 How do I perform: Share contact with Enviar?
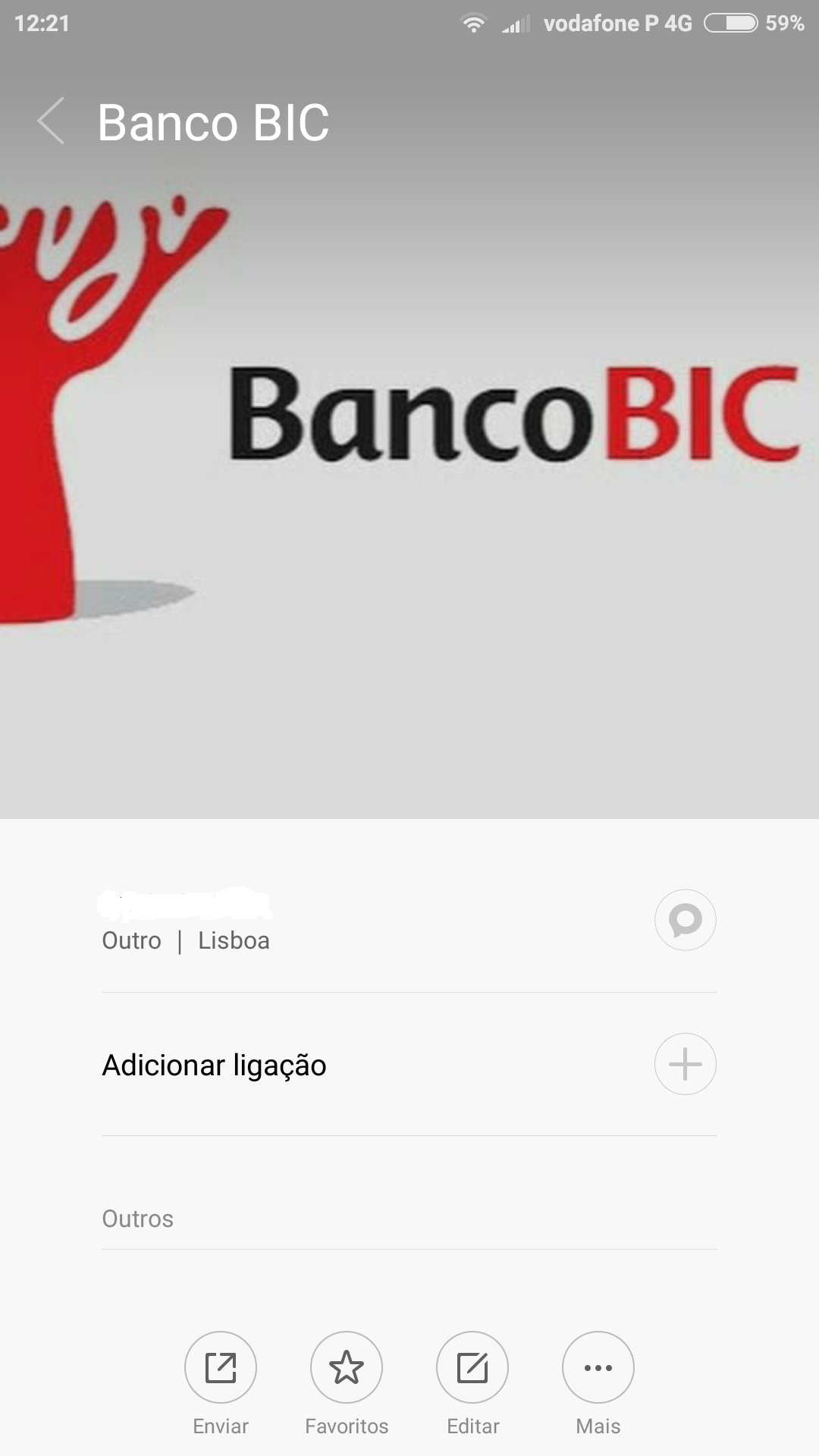pos(221,1368)
